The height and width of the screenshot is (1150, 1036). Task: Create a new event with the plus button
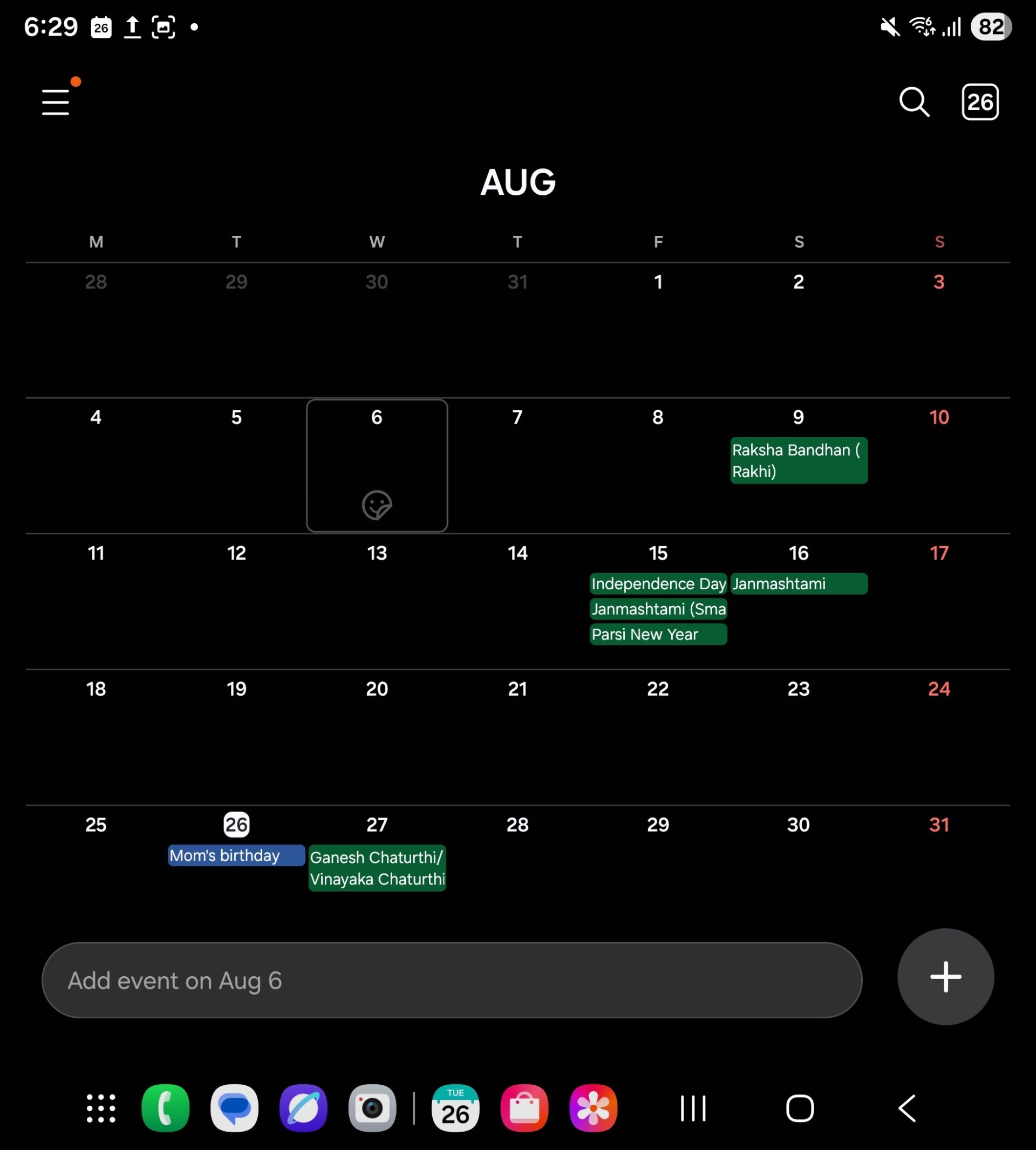(945, 977)
